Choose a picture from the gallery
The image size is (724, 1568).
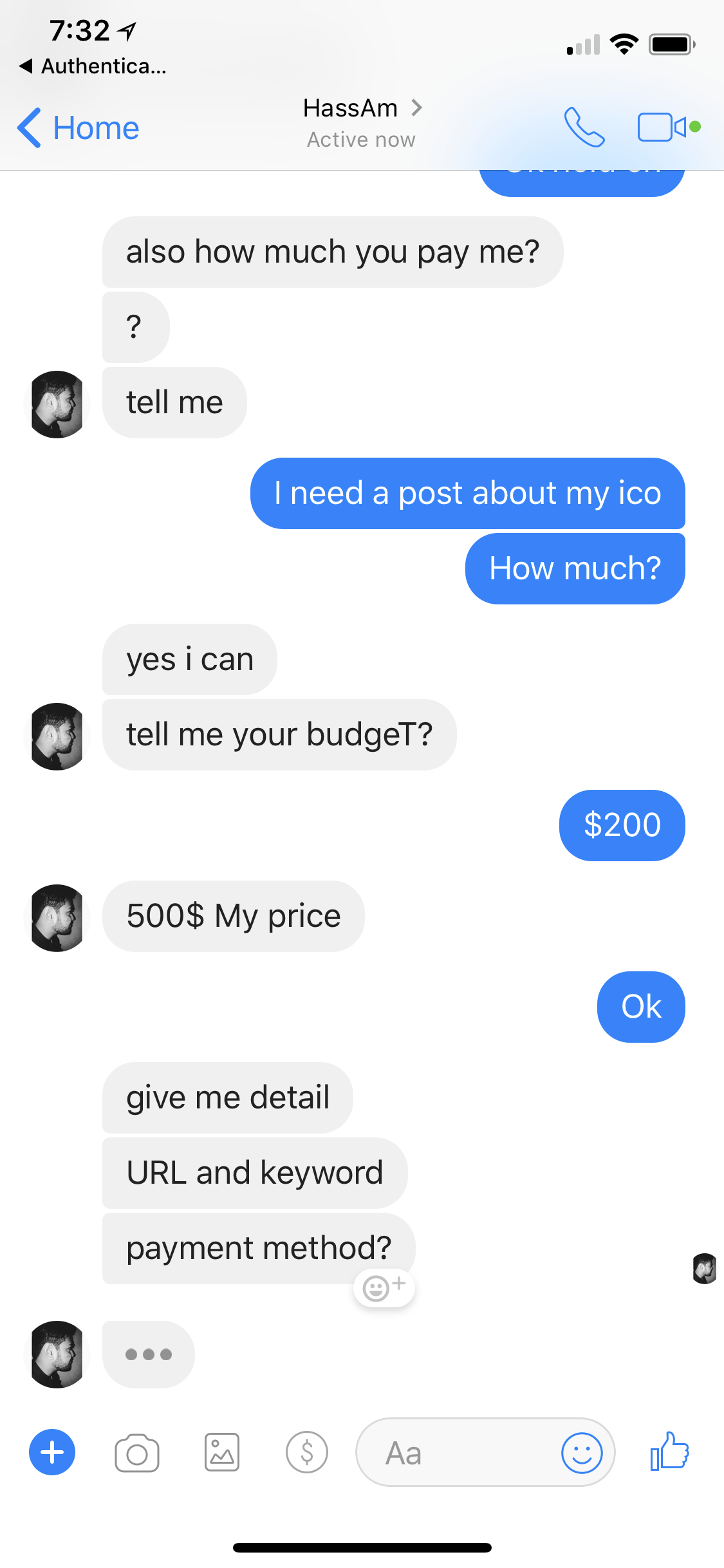coord(222,1453)
